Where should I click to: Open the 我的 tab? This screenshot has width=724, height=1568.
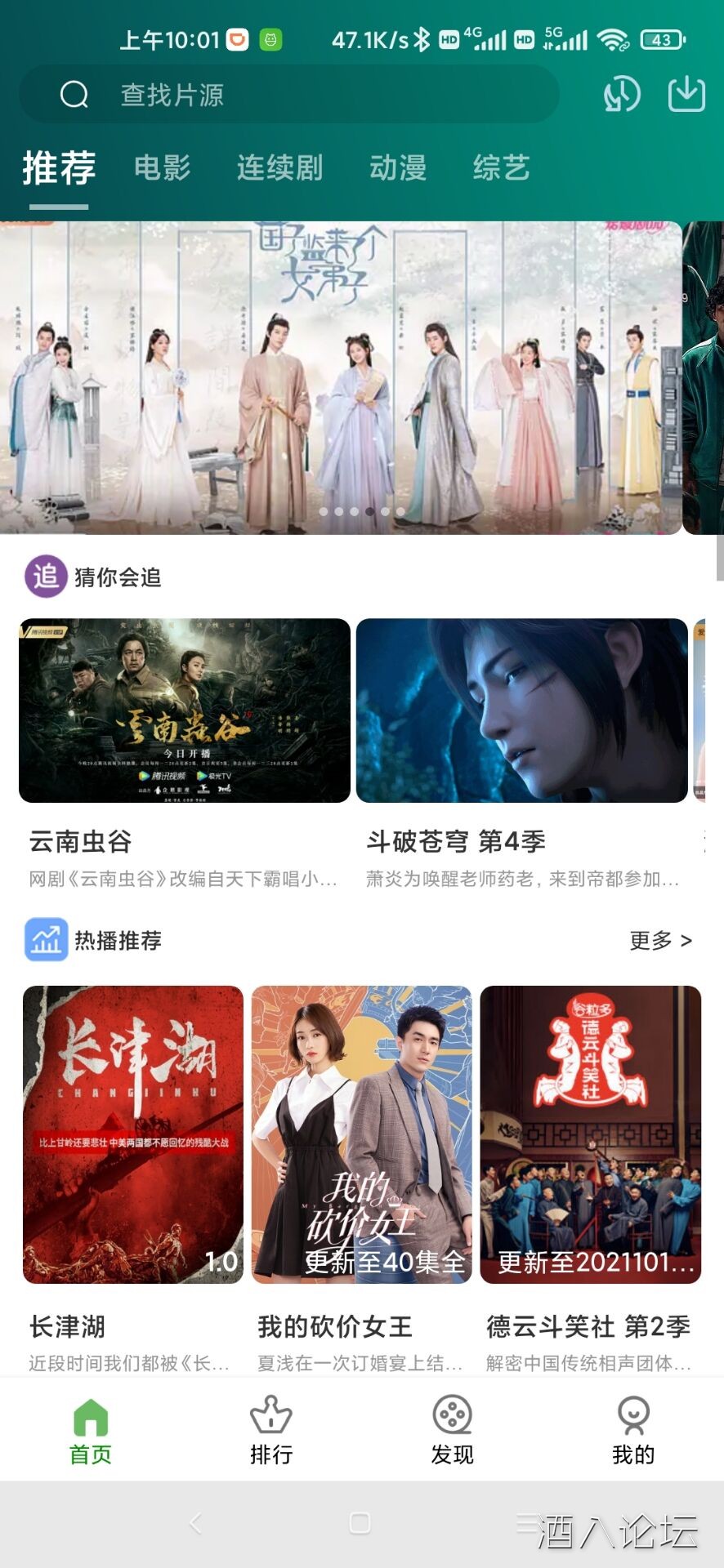633,1431
